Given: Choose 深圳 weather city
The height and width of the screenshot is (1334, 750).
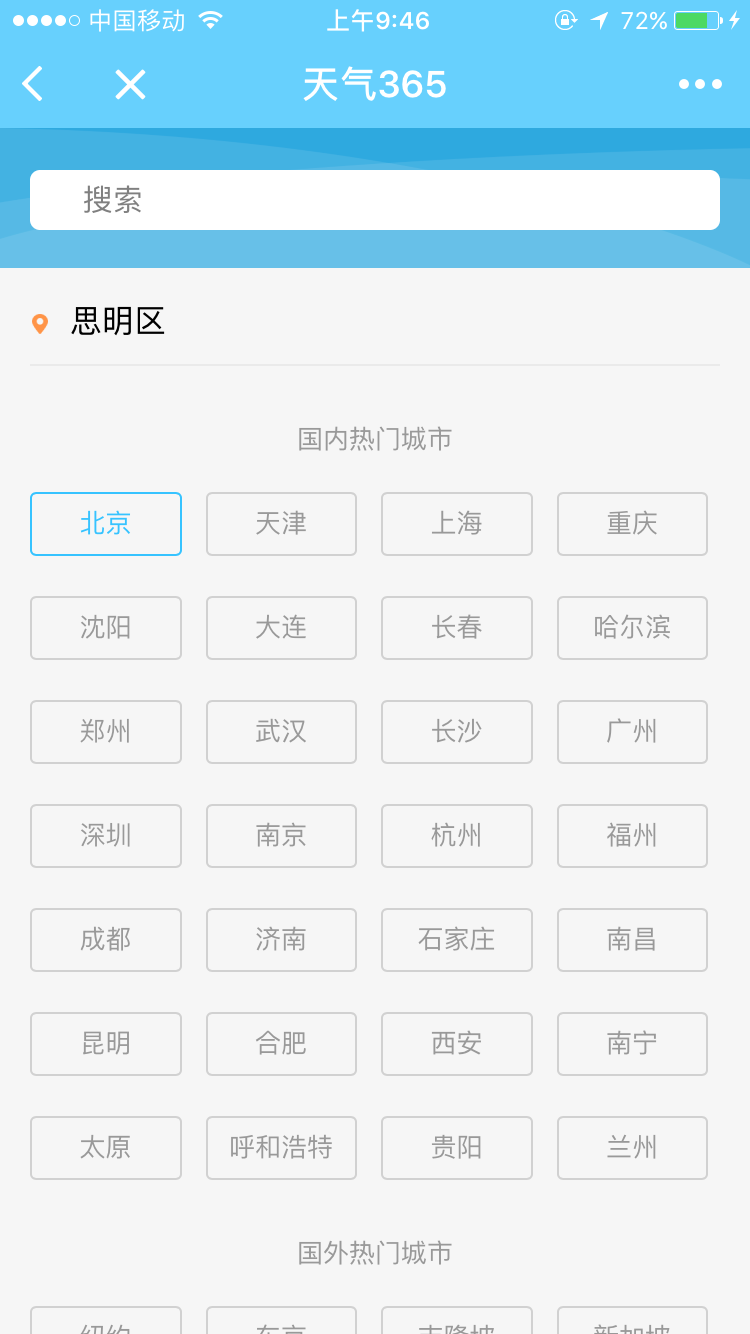Looking at the screenshot, I should [106, 836].
